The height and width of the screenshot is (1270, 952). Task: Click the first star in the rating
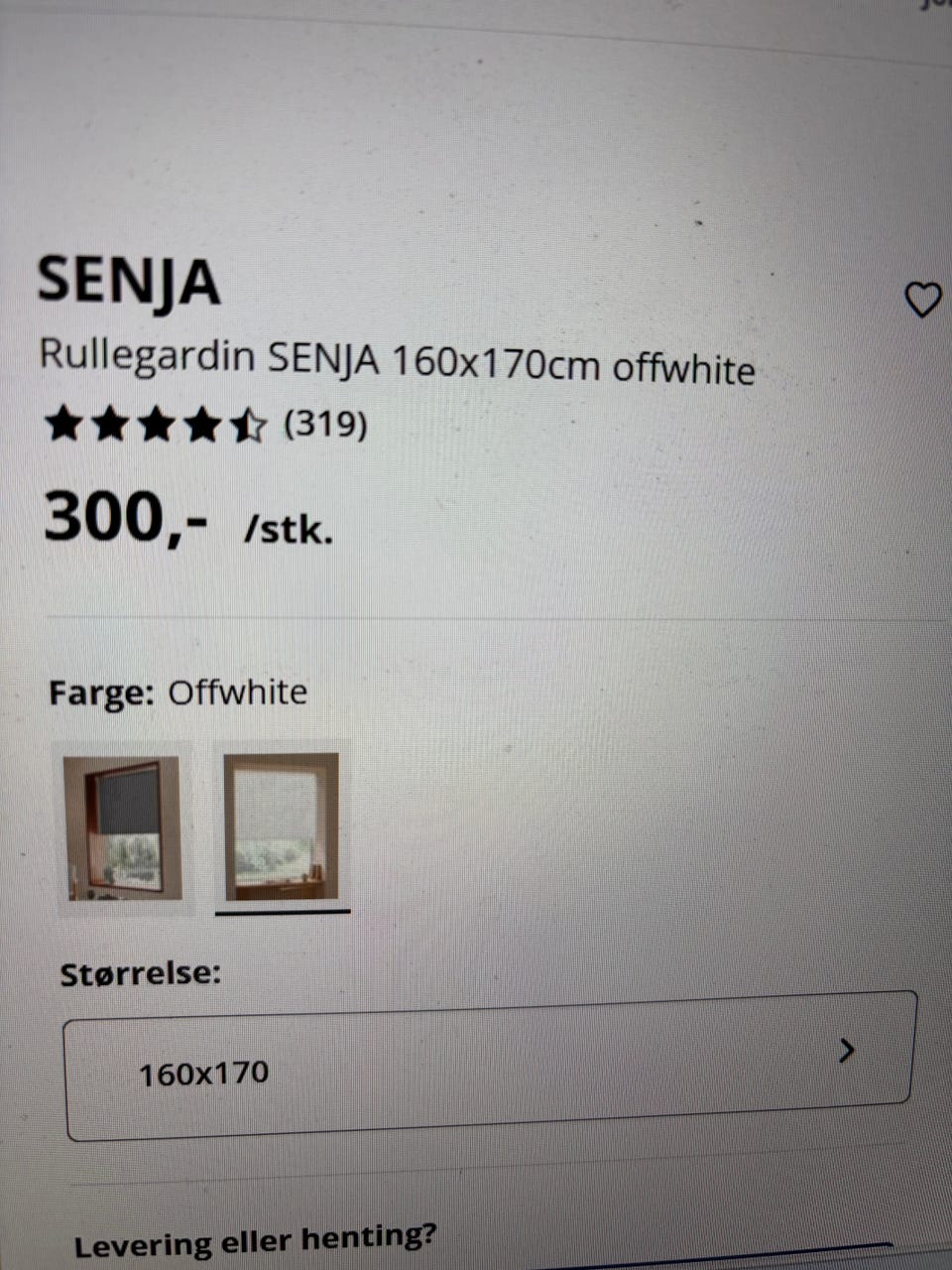(x=62, y=425)
